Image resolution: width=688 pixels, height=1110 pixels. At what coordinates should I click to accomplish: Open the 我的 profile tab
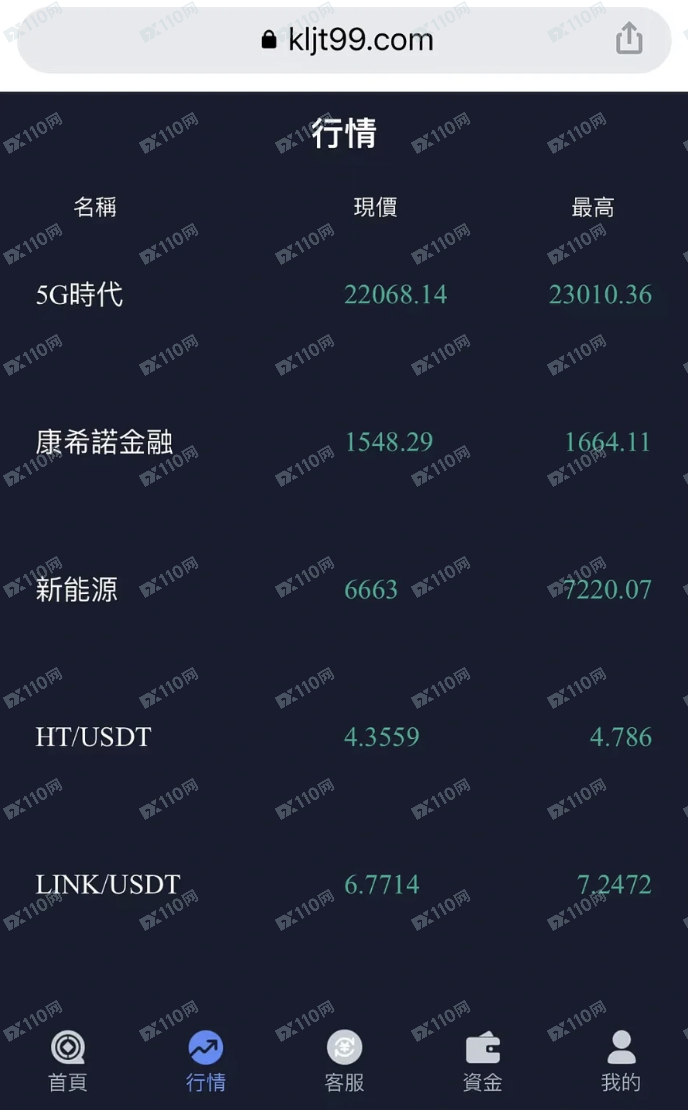click(620, 1061)
